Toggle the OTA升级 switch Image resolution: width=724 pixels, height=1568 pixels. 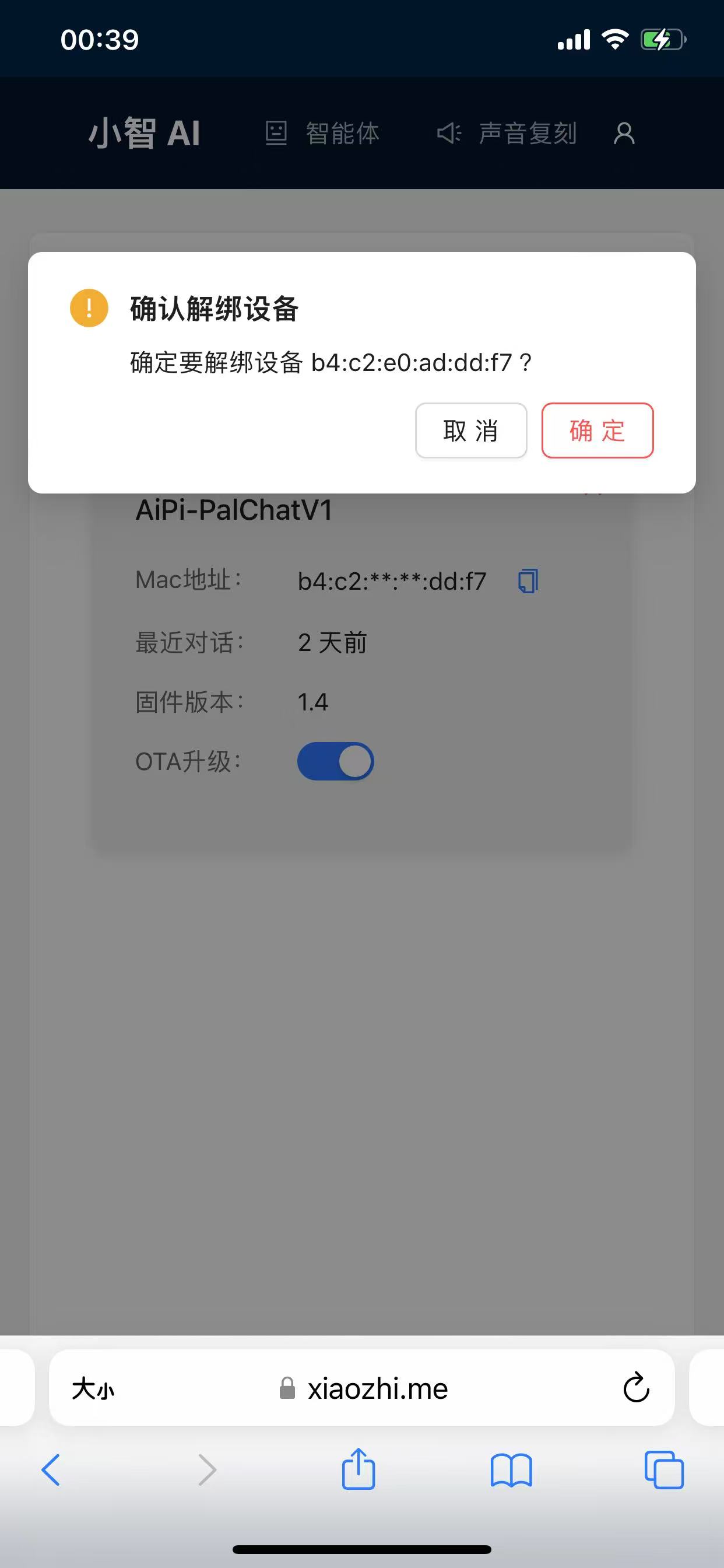[x=335, y=761]
